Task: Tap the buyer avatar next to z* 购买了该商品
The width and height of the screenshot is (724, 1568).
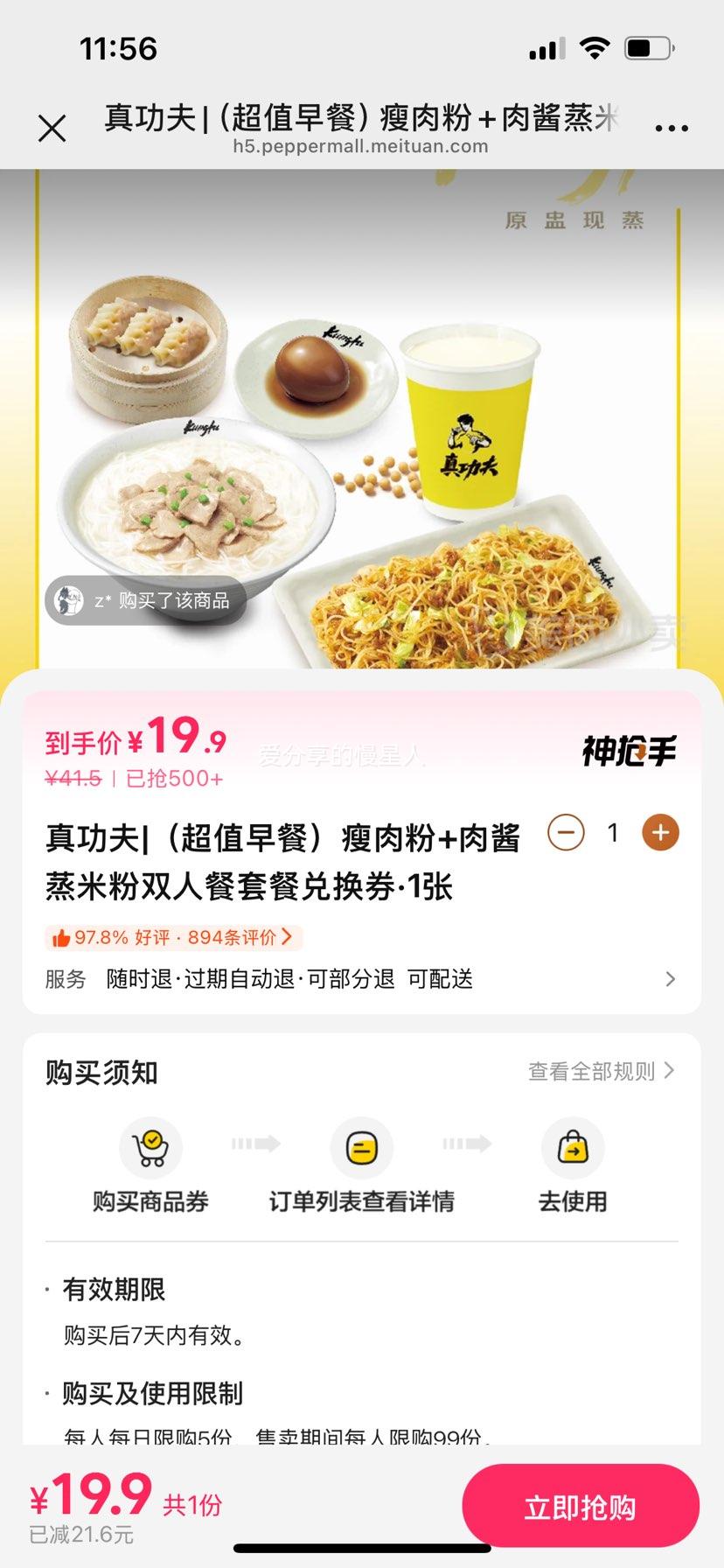Action: [69, 602]
